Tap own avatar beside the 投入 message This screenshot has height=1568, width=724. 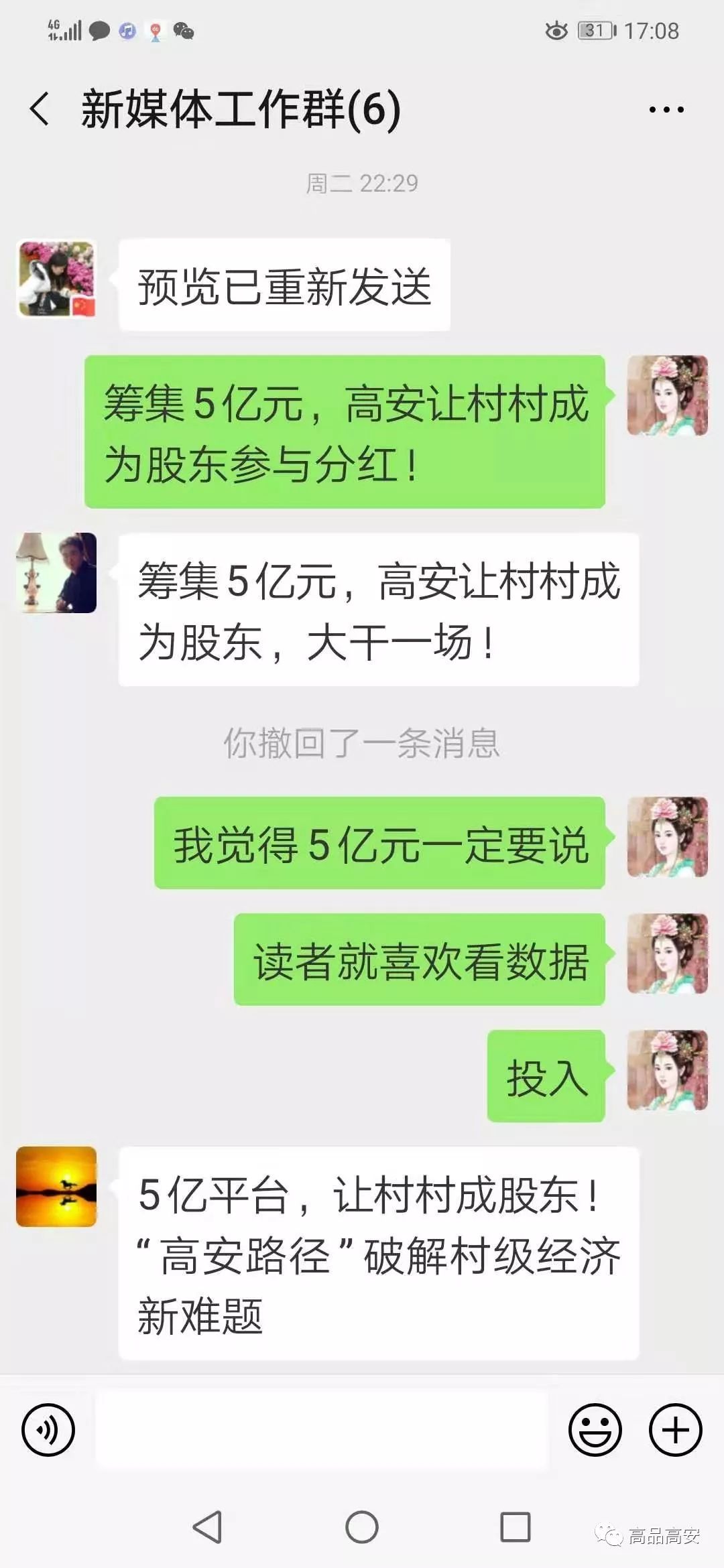pos(667,1070)
